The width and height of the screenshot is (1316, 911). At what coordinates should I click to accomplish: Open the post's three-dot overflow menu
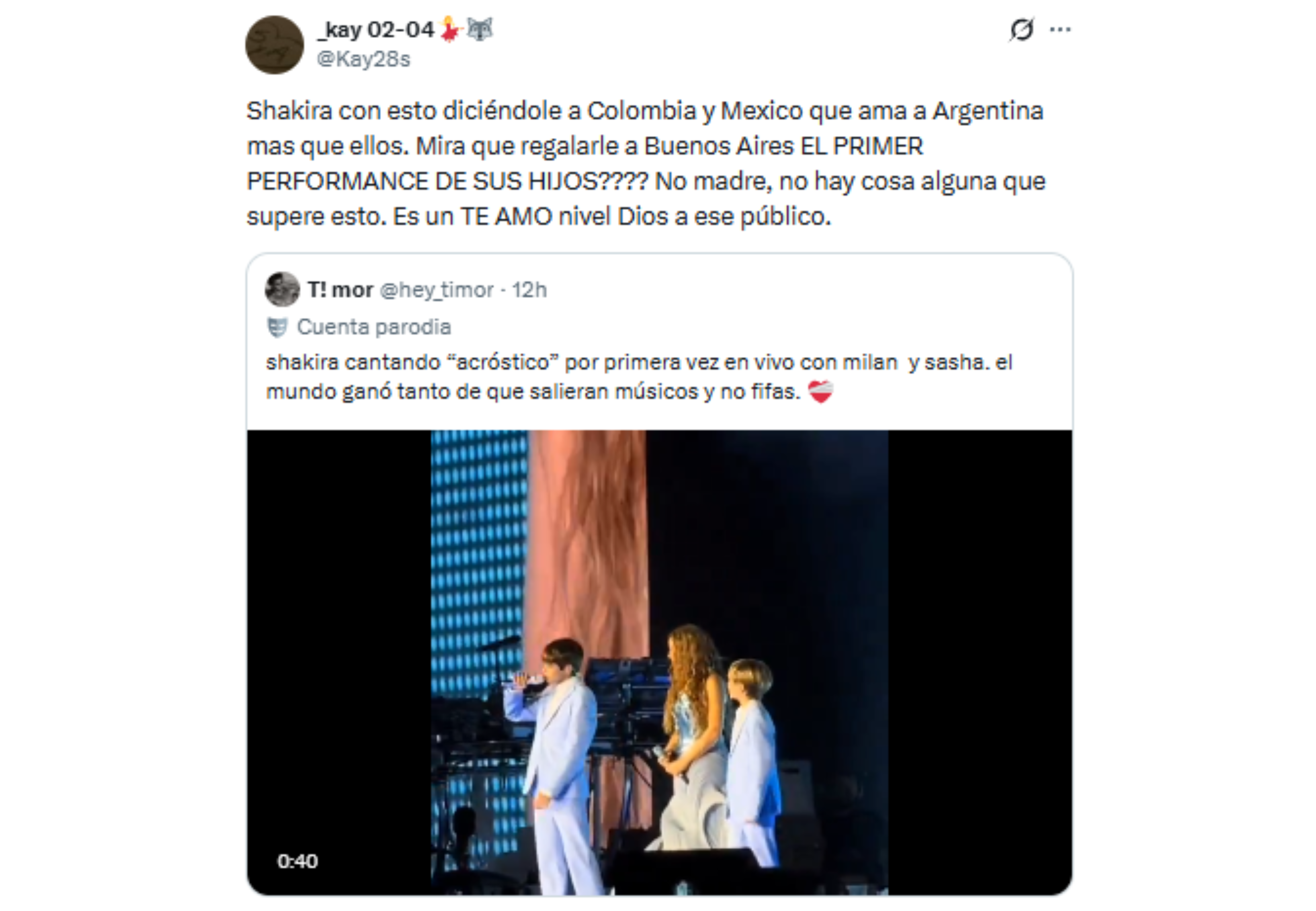[x=1060, y=30]
